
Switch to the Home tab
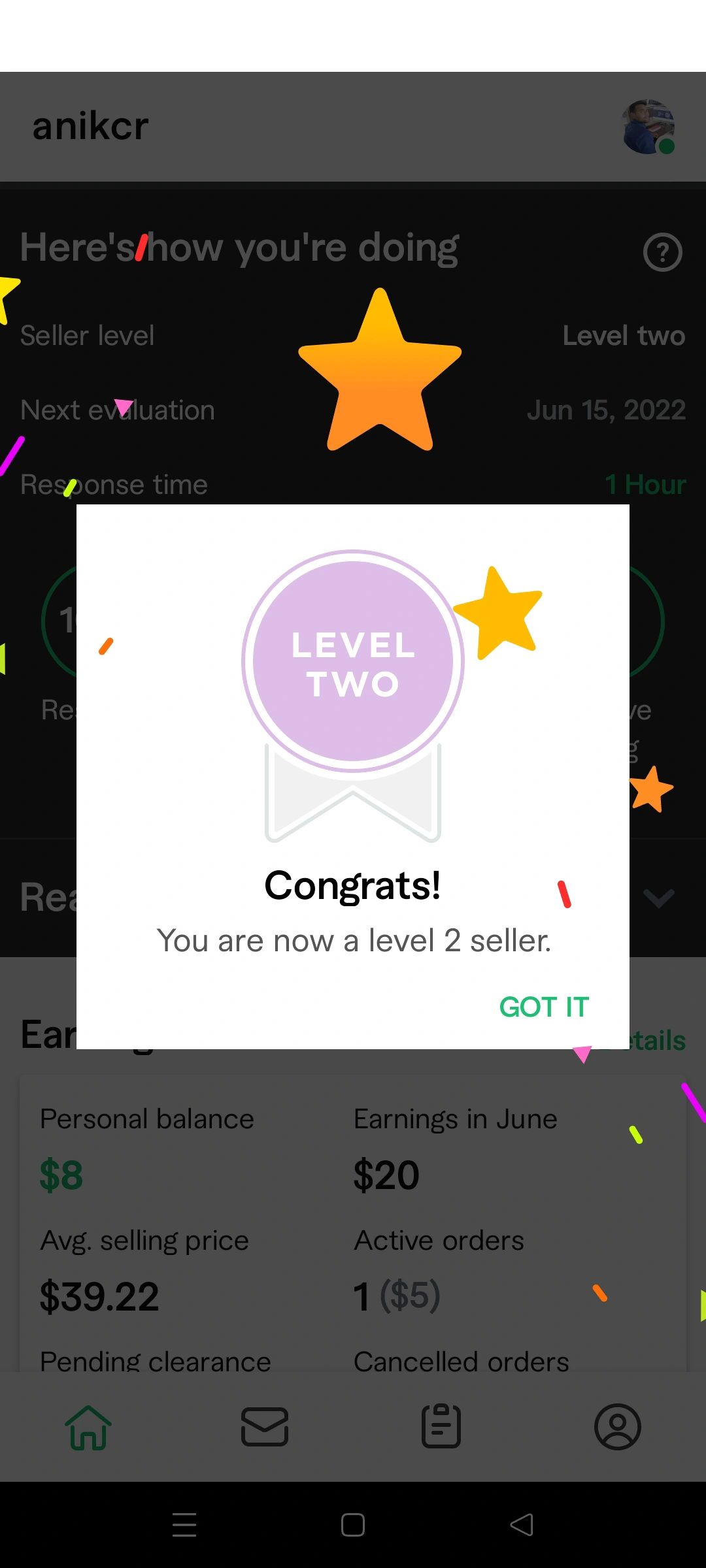[x=88, y=1428]
